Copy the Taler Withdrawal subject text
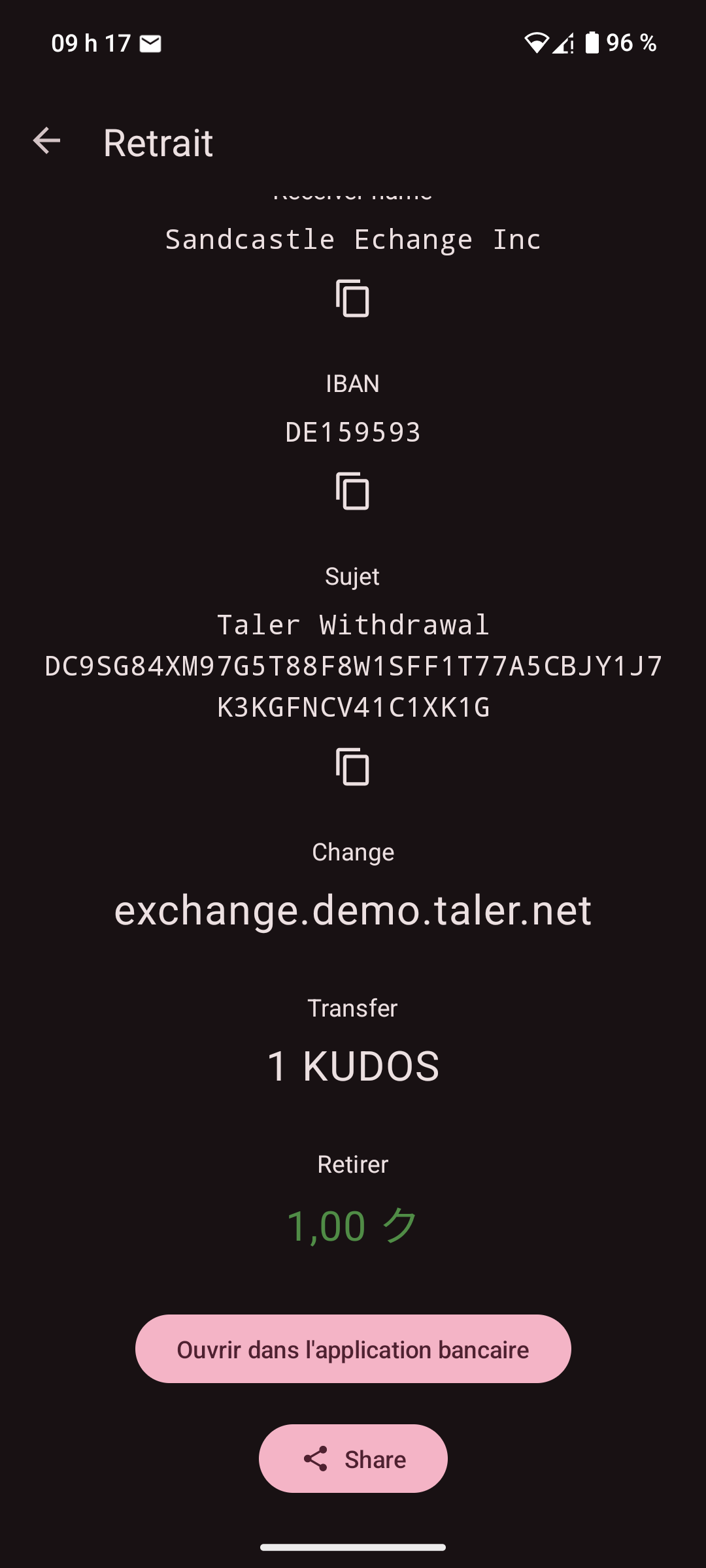The image size is (706, 1568). (x=352, y=766)
